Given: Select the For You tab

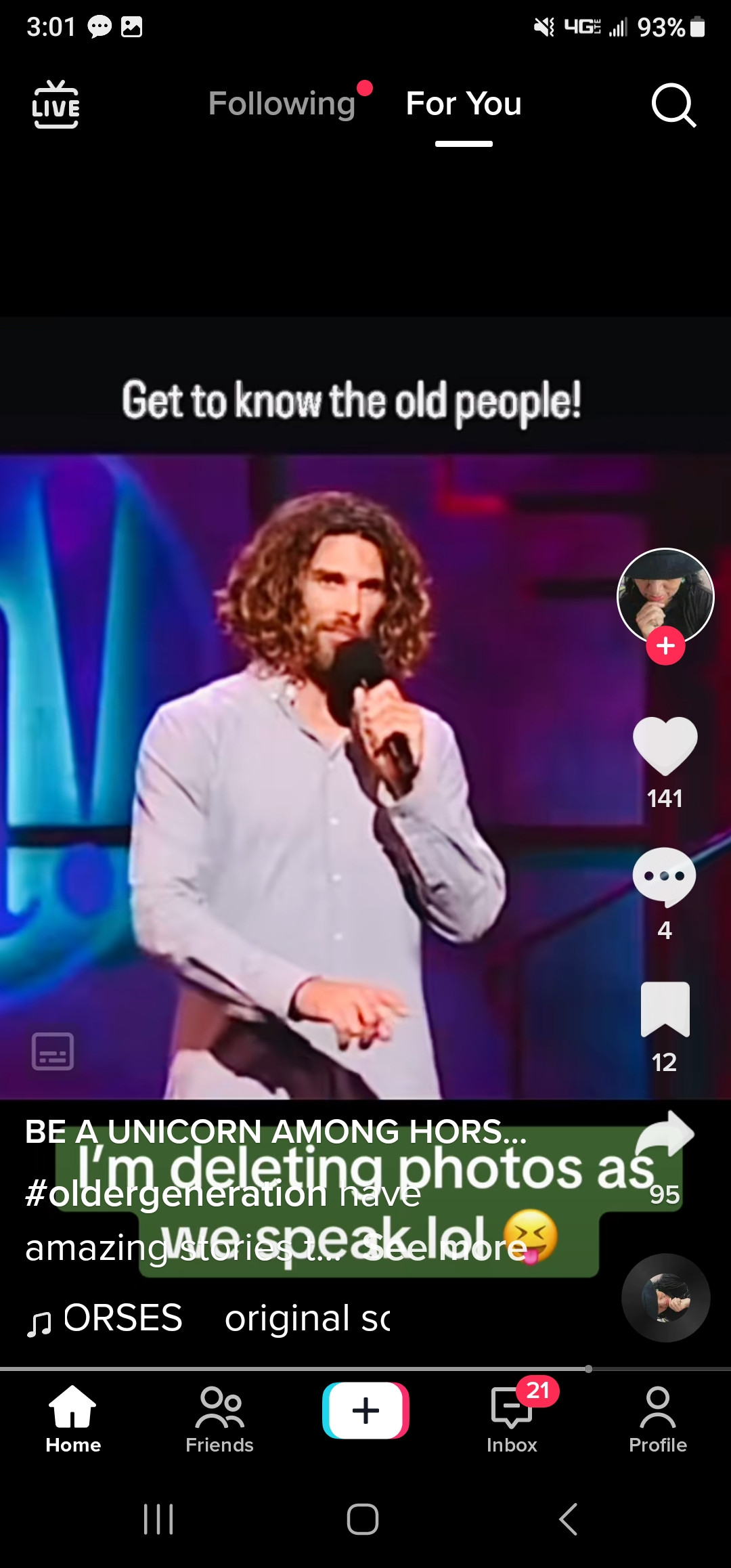Looking at the screenshot, I should 464,104.
